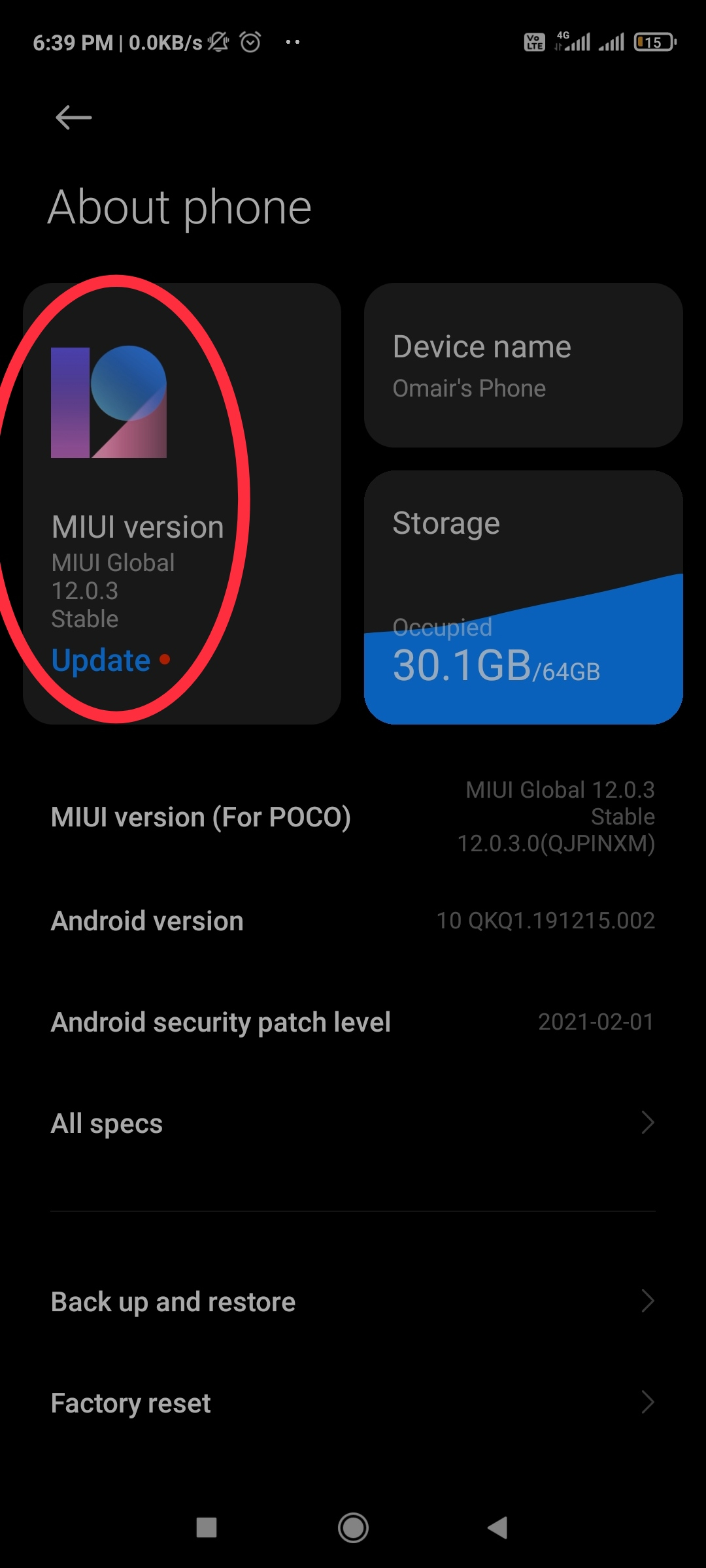Open Factory reset

pos(353,1403)
